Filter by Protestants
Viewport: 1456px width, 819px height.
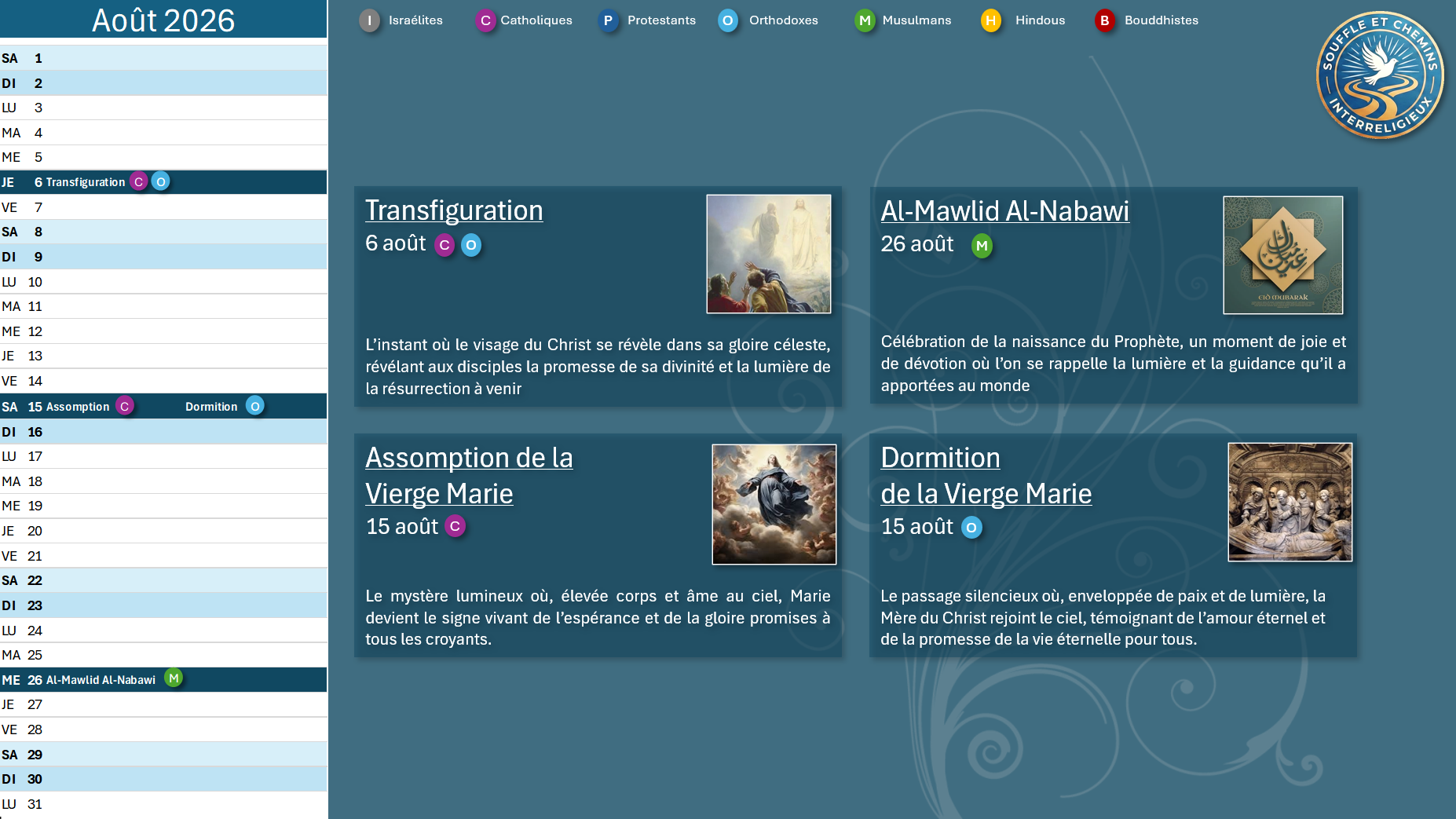click(647, 20)
